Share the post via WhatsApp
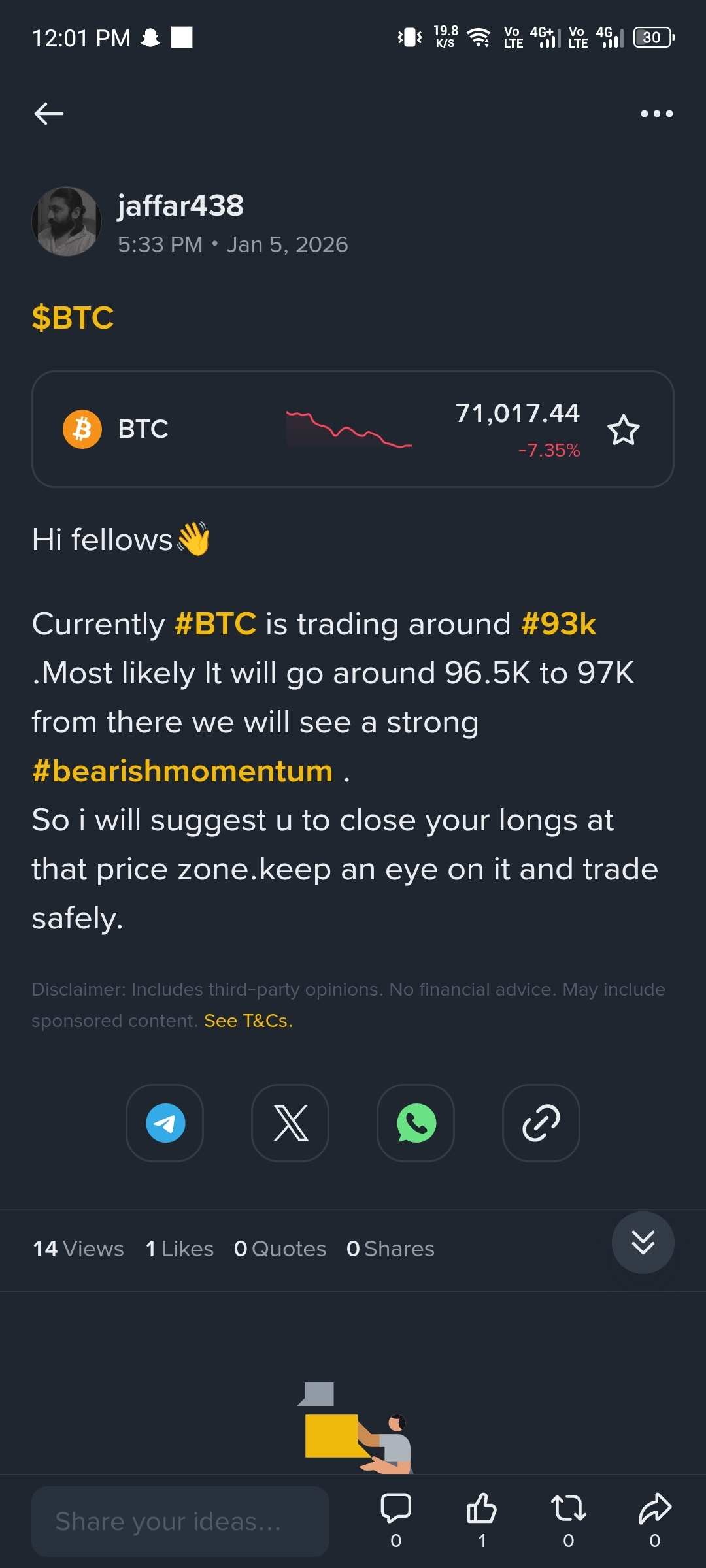This screenshot has width=706, height=1568. coord(416,1122)
